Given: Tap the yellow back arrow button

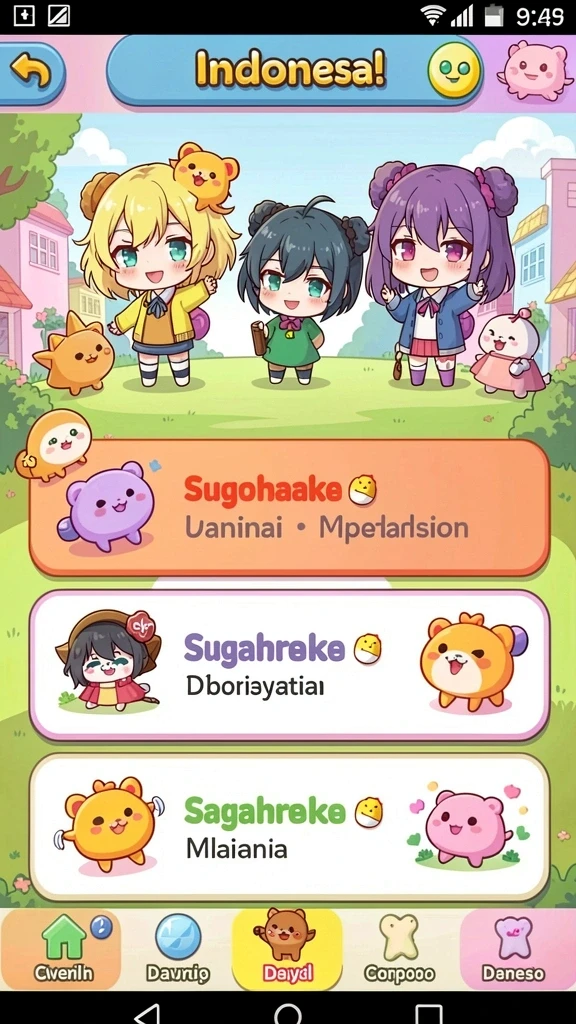Looking at the screenshot, I should pyautogui.click(x=31, y=71).
